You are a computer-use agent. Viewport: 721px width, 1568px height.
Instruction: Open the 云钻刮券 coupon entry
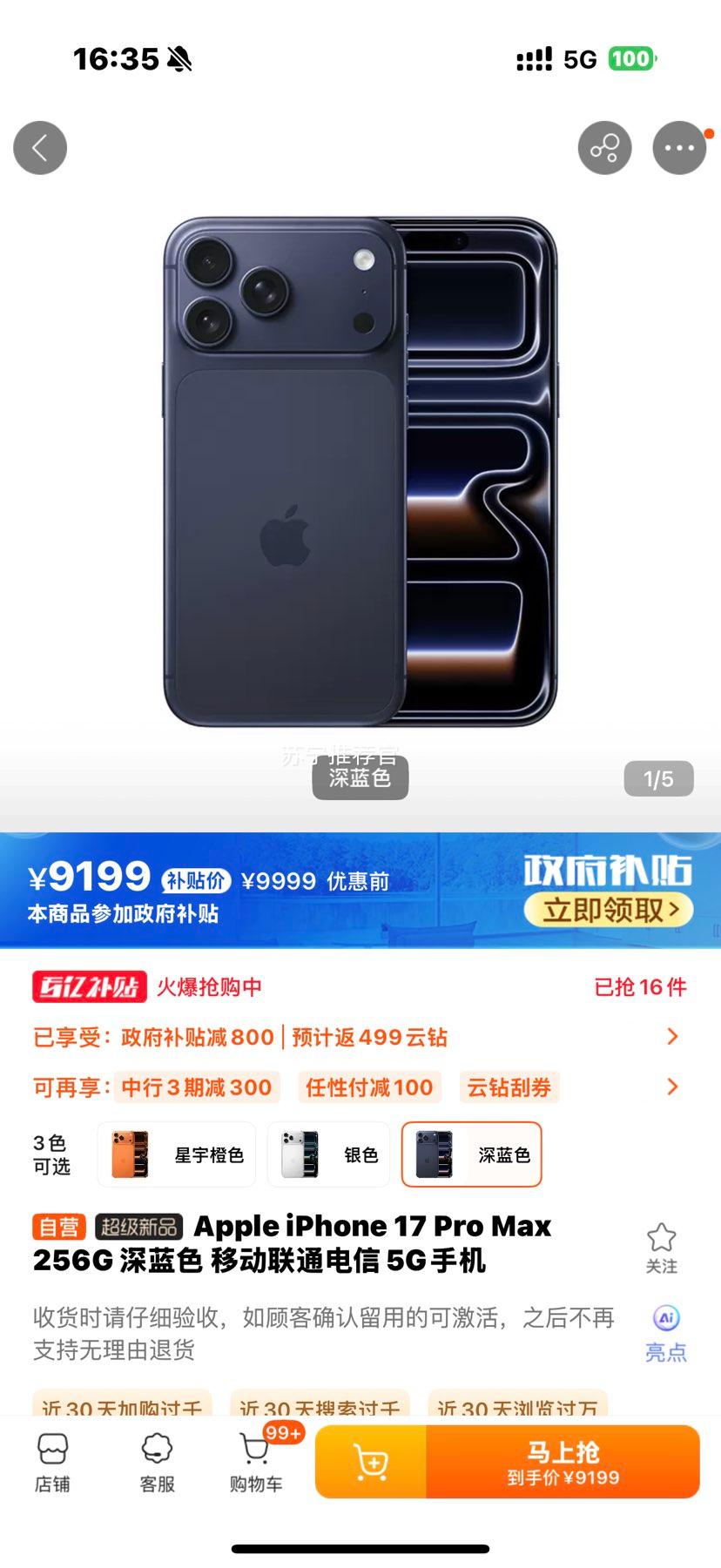coord(509,1087)
